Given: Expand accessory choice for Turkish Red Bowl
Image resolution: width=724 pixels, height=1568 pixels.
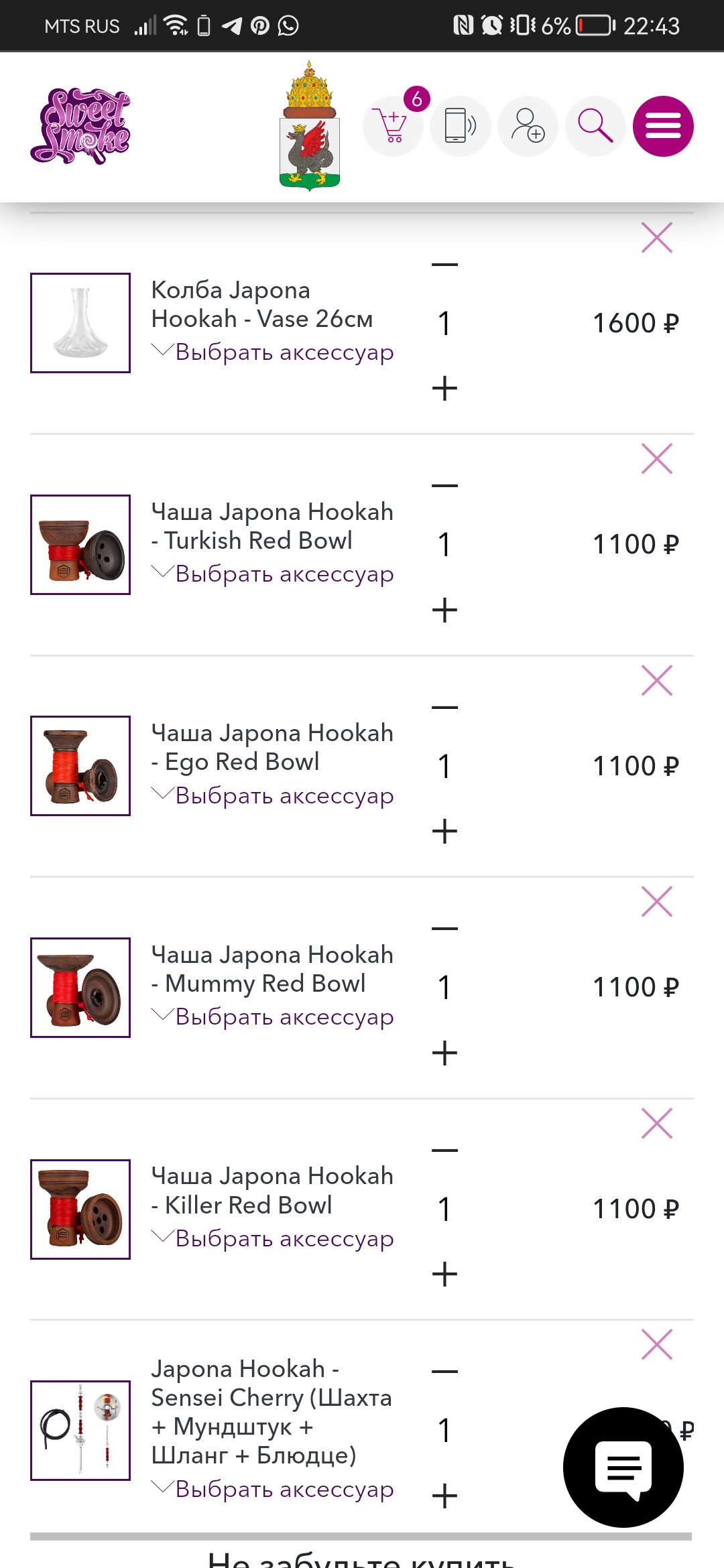Looking at the screenshot, I should pos(274,574).
